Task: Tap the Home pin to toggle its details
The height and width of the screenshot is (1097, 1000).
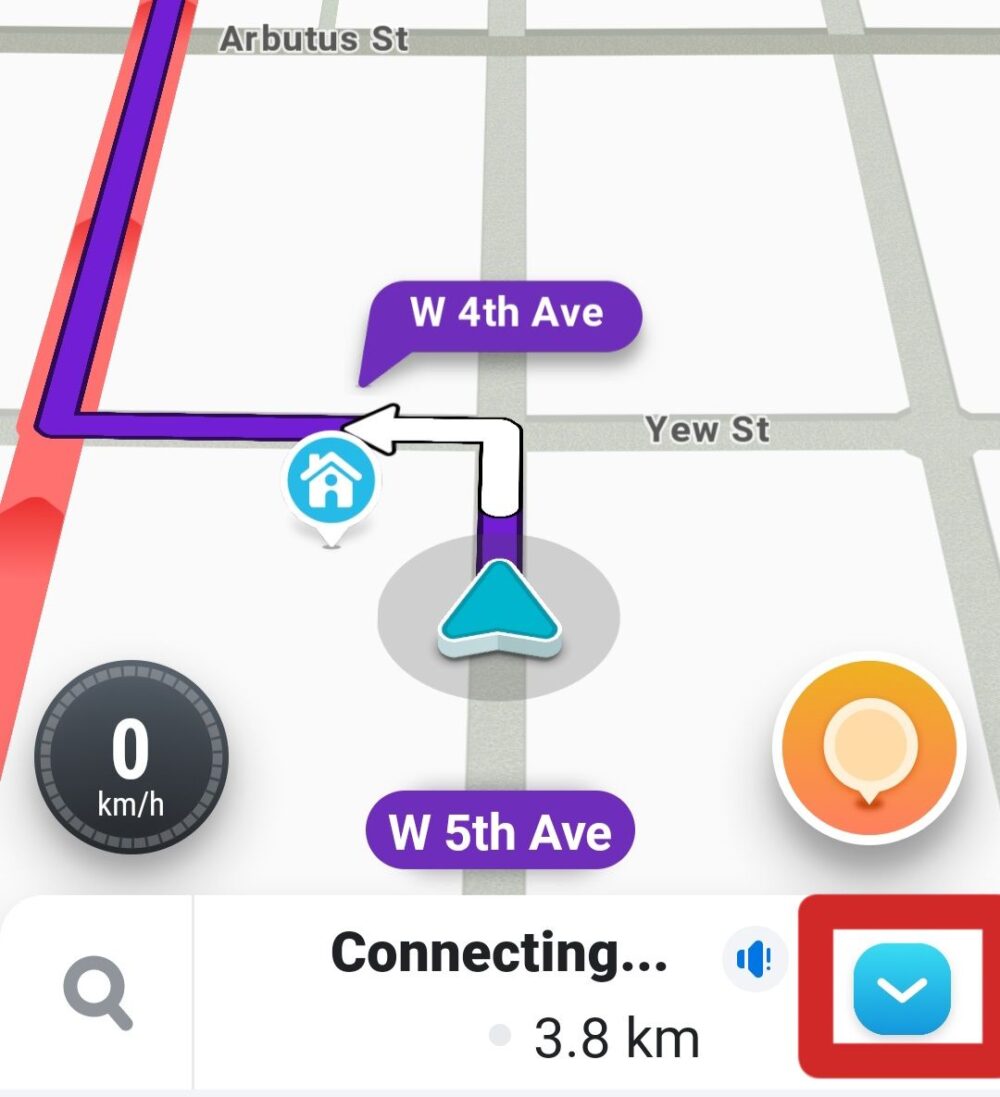Action: (x=333, y=480)
